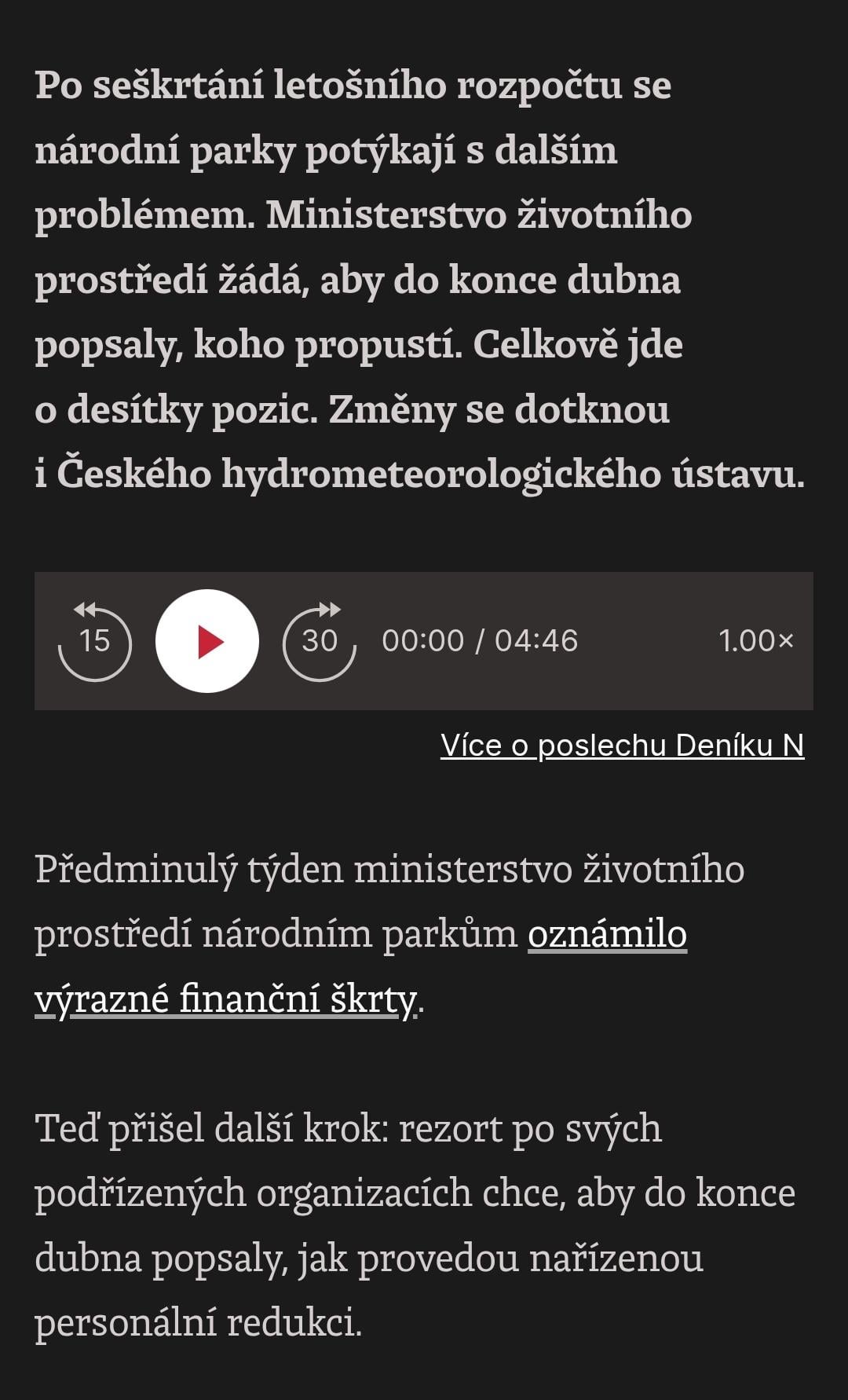The image size is (848, 1400).
Task: Open 'Více o poslechu Deníku N' link
Action: click(x=622, y=746)
